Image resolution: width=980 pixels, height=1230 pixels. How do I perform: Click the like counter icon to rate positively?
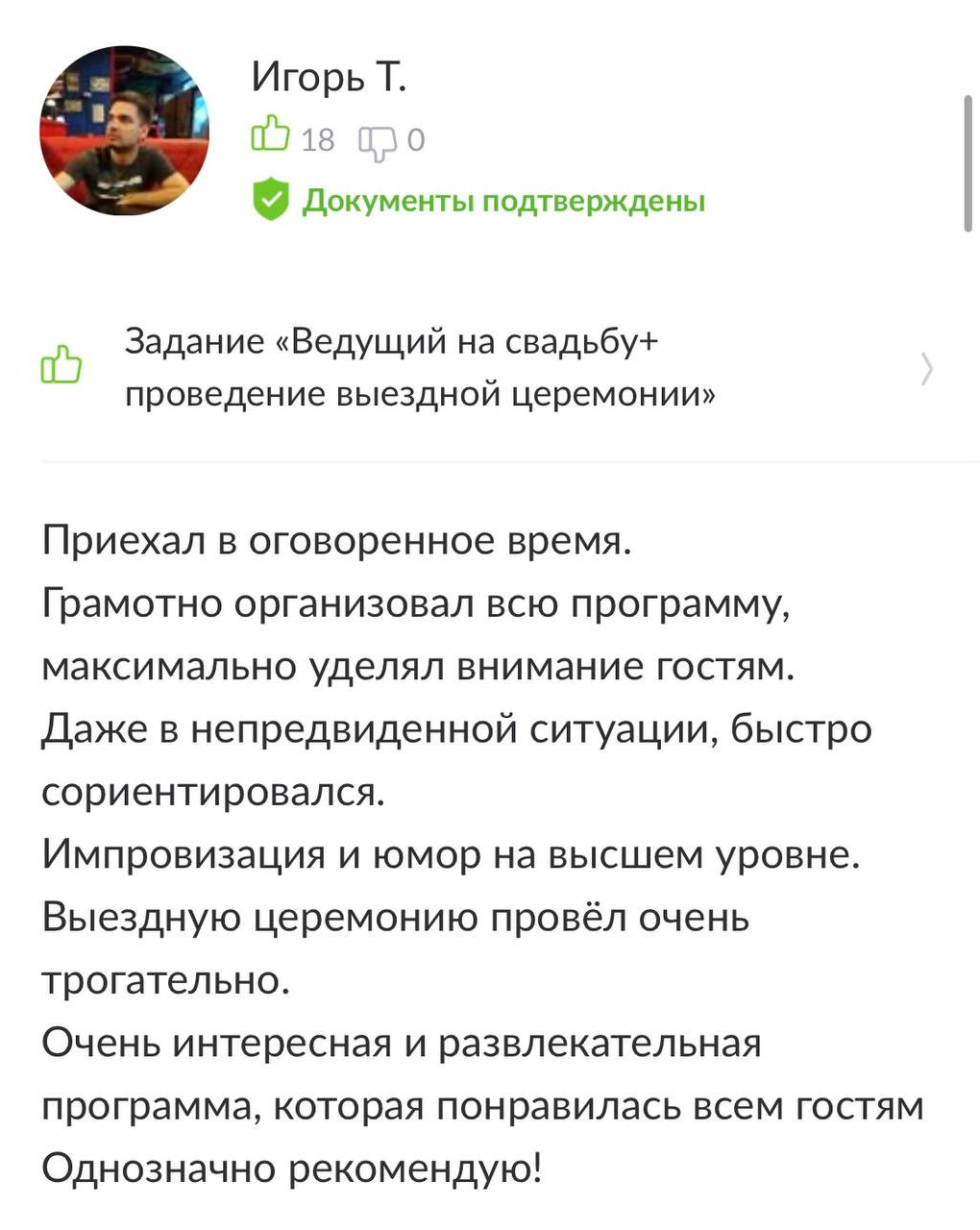pyautogui.click(x=272, y=135)
